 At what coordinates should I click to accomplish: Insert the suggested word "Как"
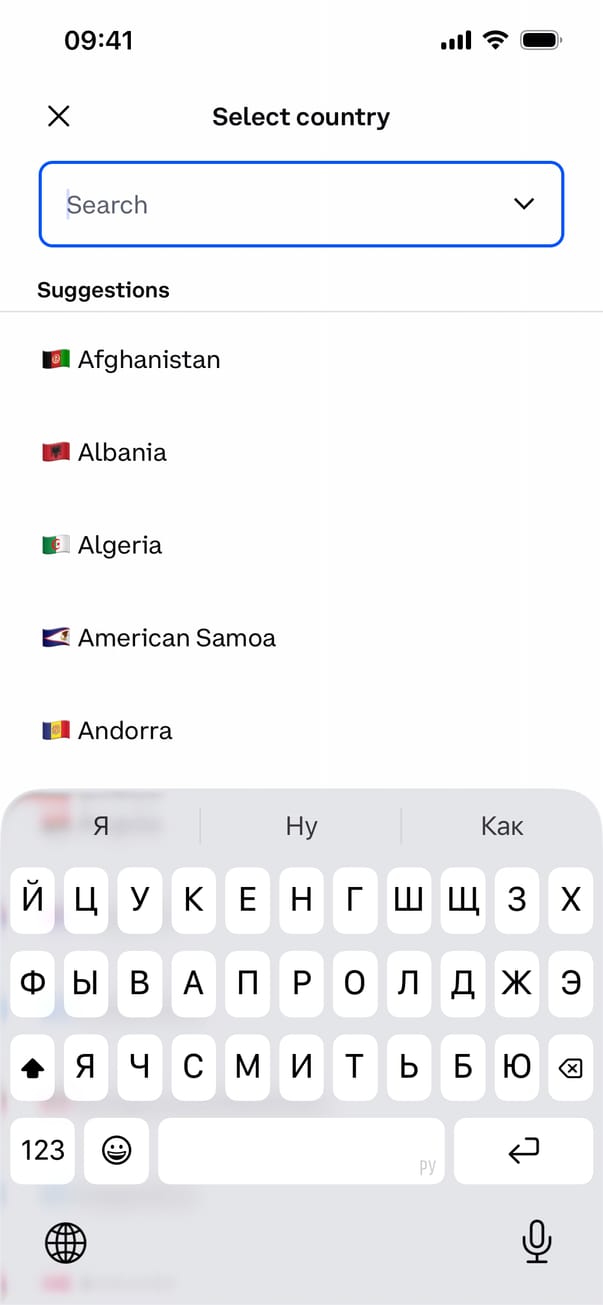pyautogui.click(x=502, y=826)
